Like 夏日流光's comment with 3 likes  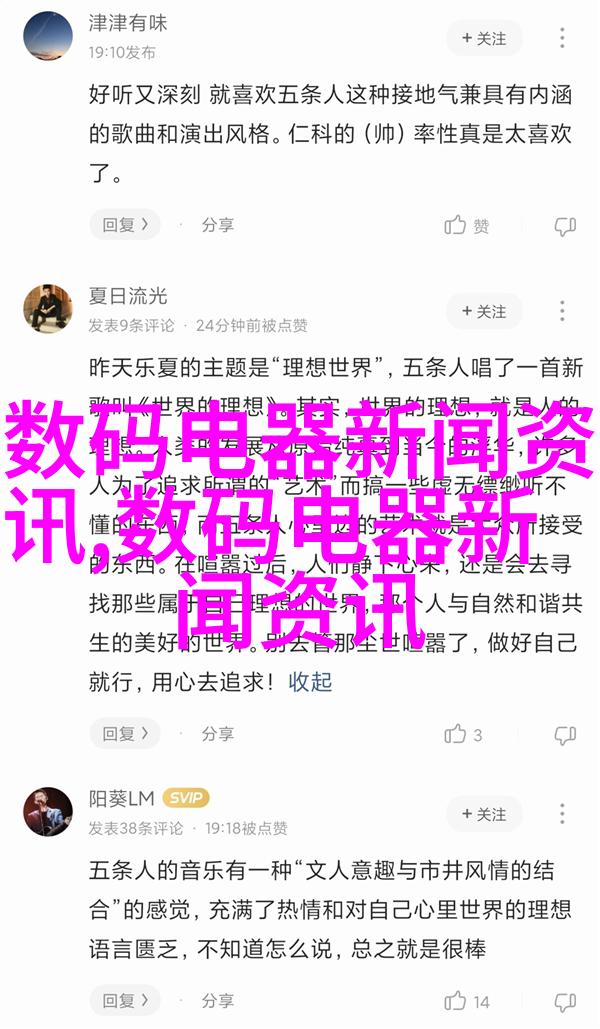(x=464, y=734)
